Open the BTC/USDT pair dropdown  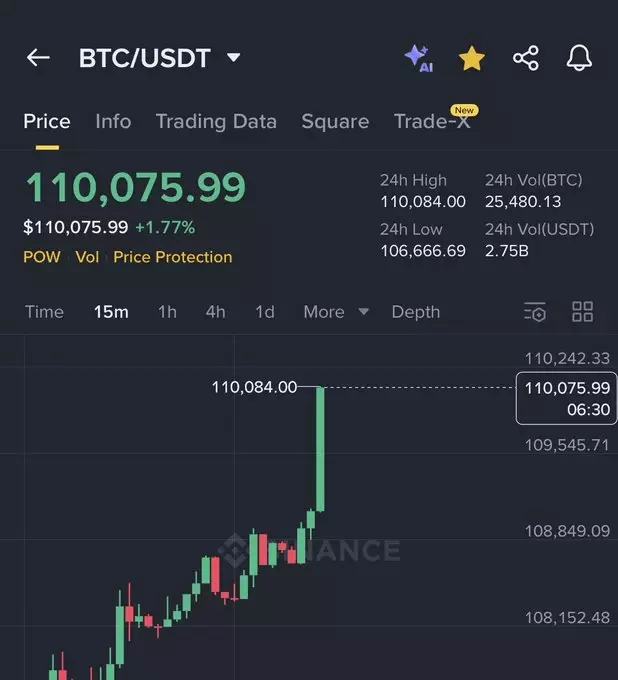[233, 58]
